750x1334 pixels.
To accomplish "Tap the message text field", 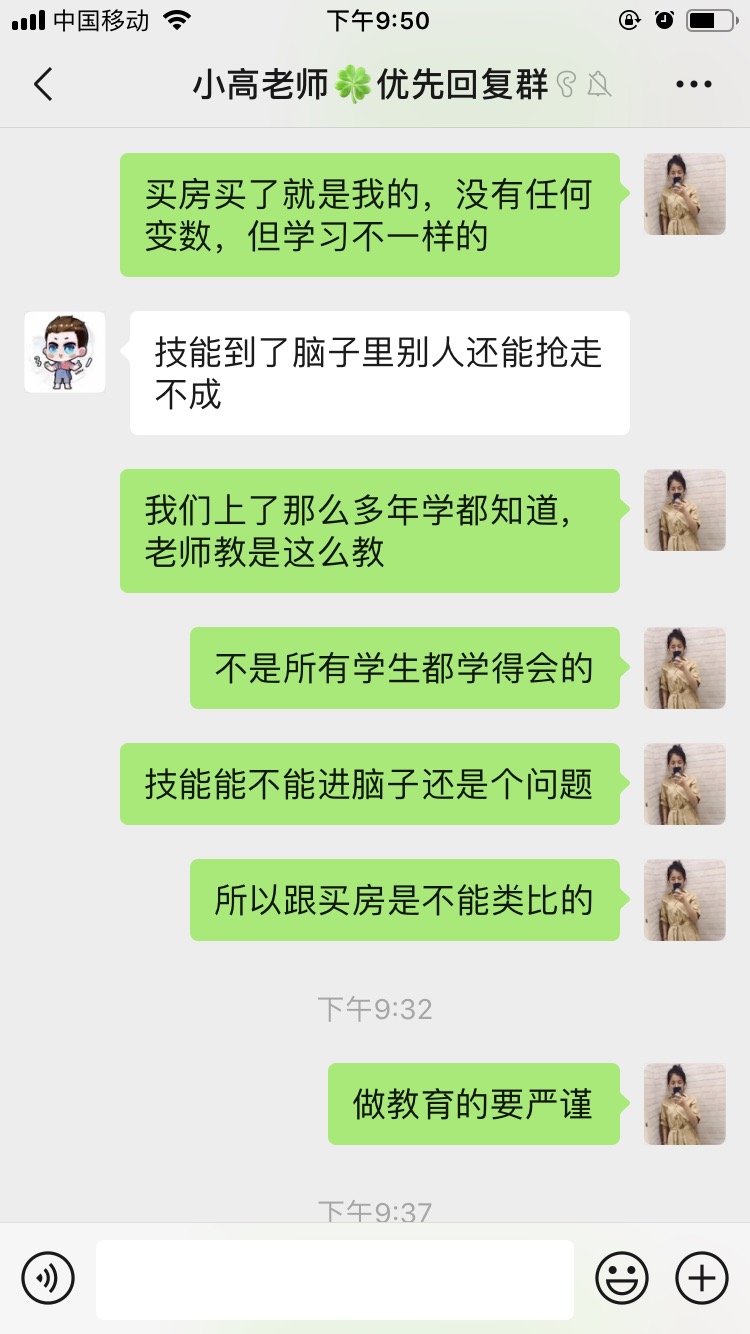I will tap(335, 1279).
